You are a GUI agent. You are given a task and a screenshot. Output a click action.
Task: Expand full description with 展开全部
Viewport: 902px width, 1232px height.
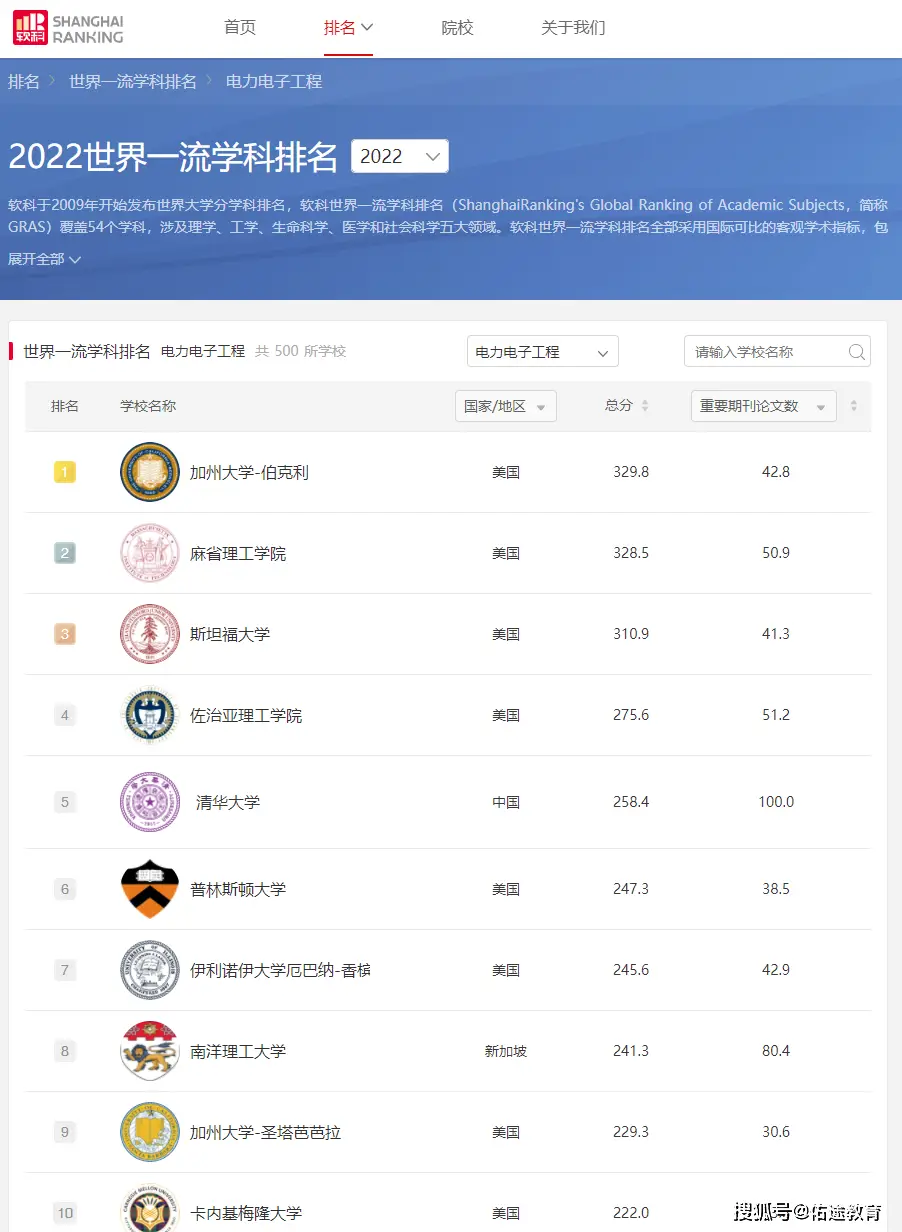coord(44,259)
